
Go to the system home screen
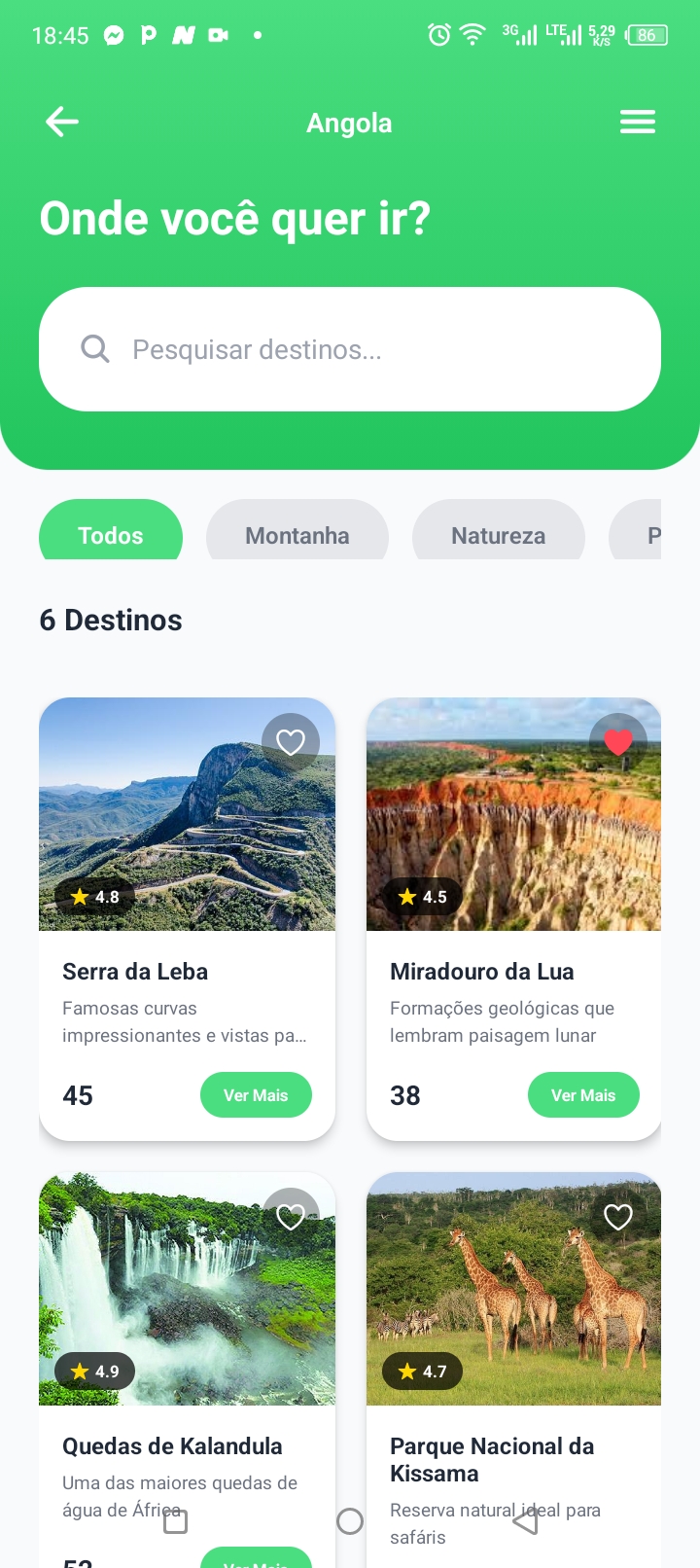350,1521
